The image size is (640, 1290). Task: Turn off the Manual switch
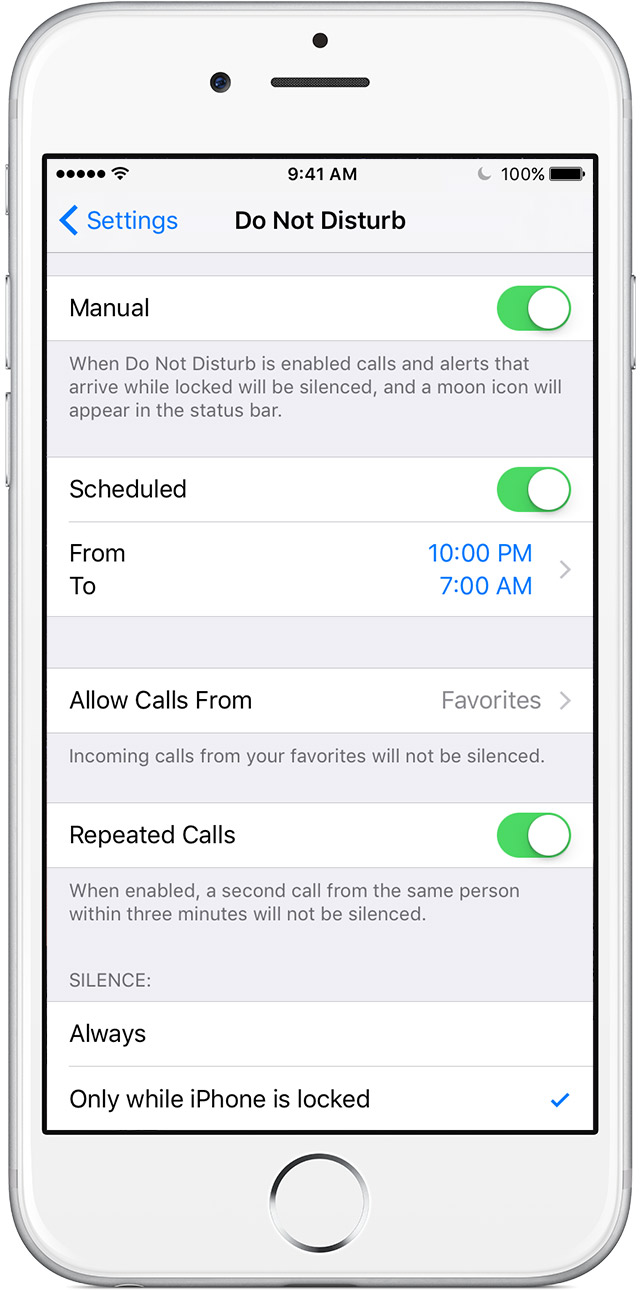click(x=534, y=308)
